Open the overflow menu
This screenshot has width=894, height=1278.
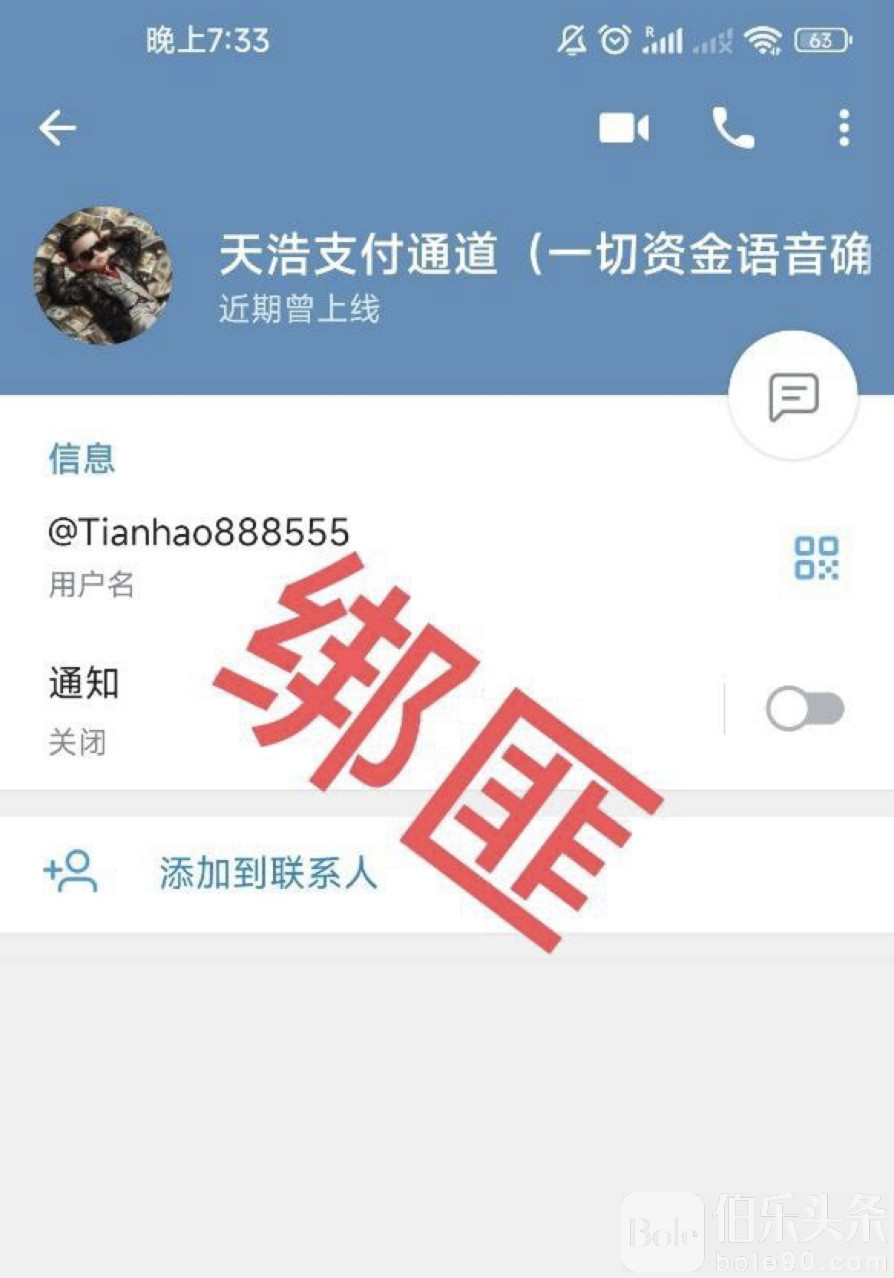click(844, 128)
